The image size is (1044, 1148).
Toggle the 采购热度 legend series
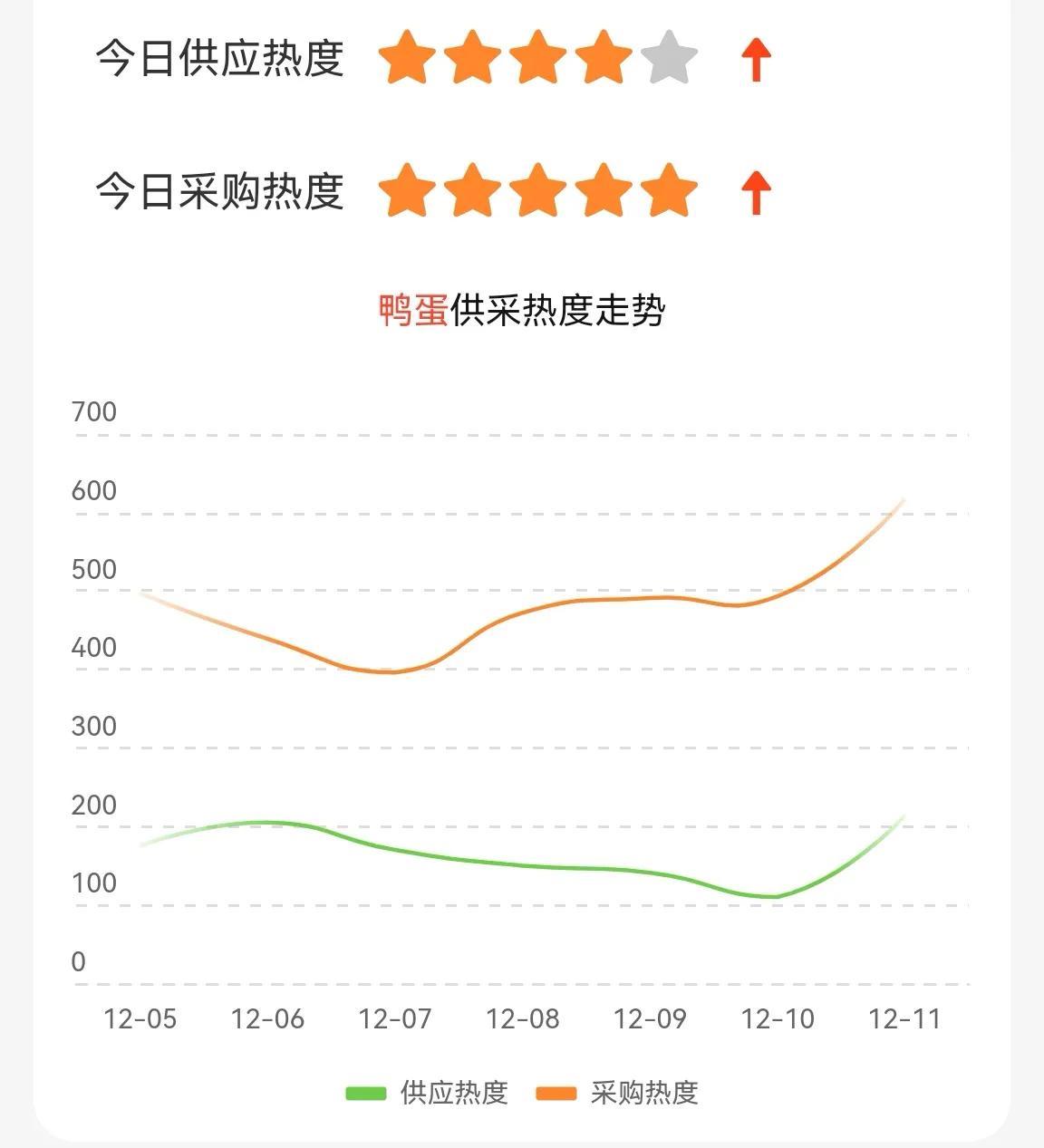pos(617,1093)
